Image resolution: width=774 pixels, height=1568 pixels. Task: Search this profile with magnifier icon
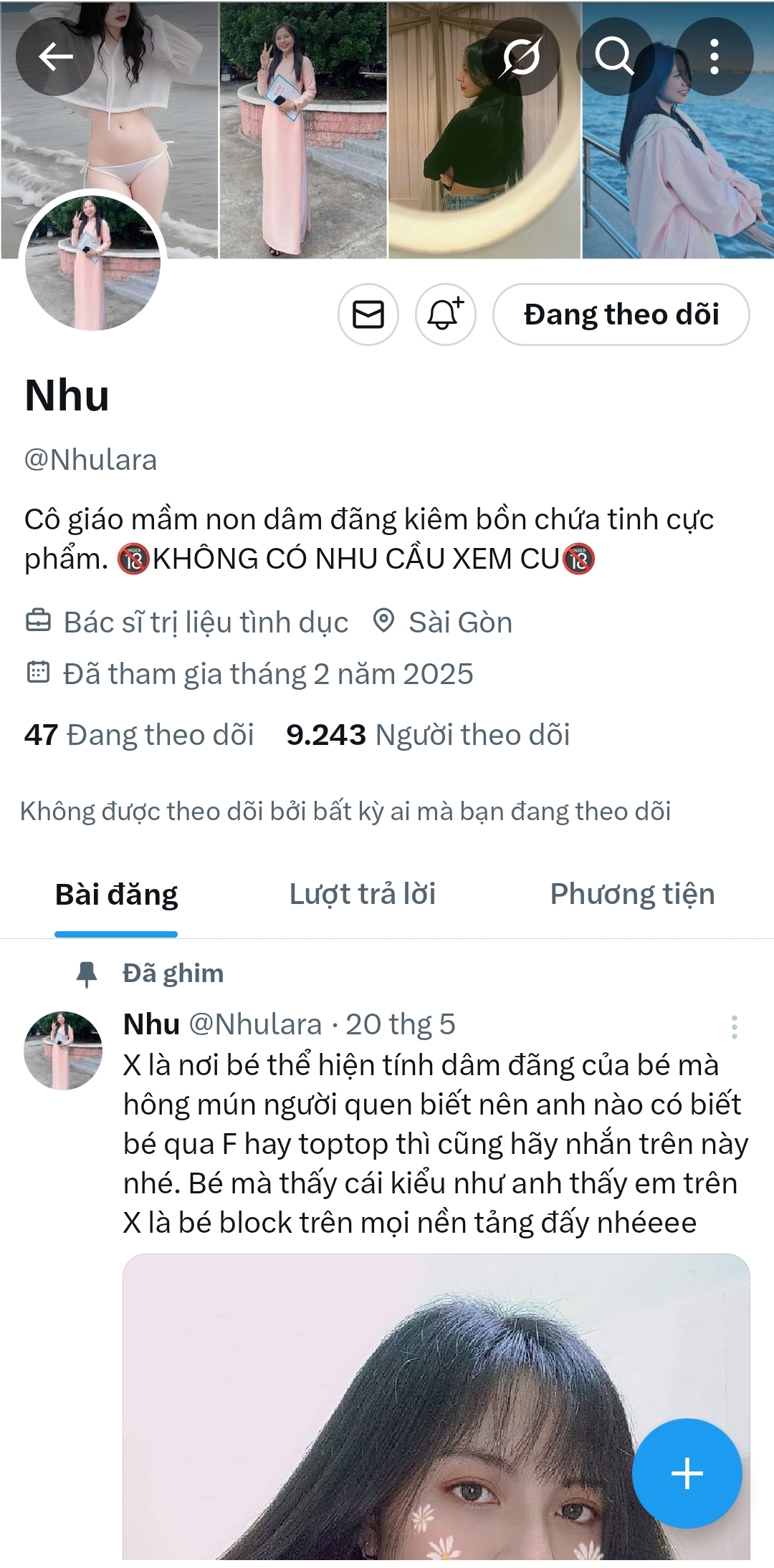pos(615,57)
